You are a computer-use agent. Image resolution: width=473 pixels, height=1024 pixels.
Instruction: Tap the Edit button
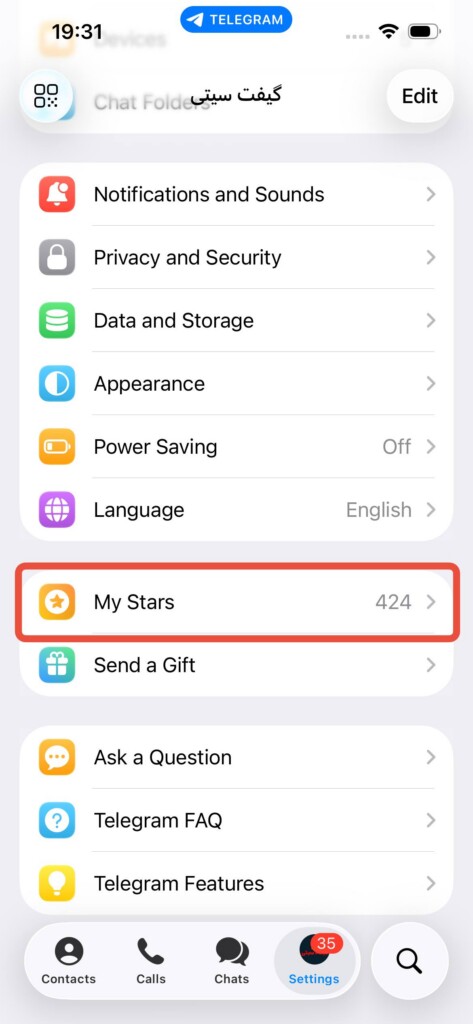(x=419, y=96)
